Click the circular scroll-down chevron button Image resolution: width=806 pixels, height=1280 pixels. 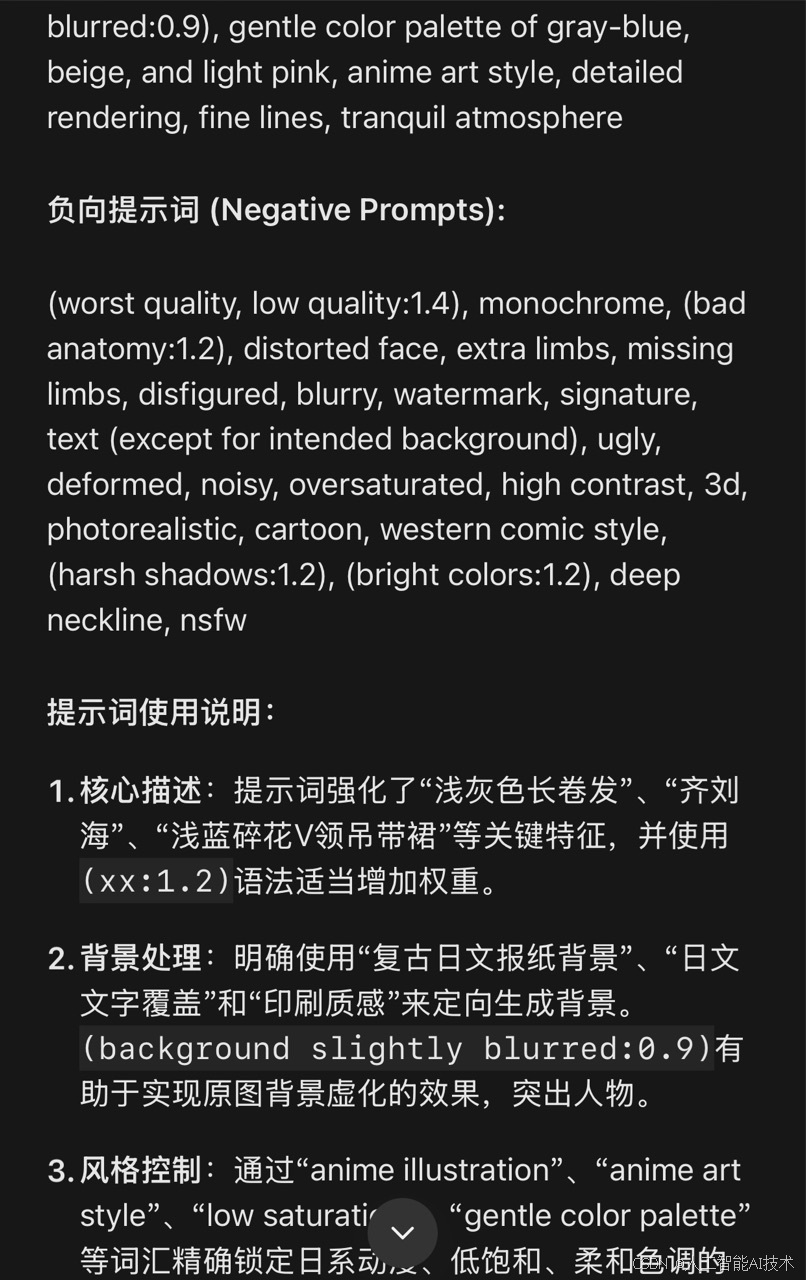tap(403, 1232)
